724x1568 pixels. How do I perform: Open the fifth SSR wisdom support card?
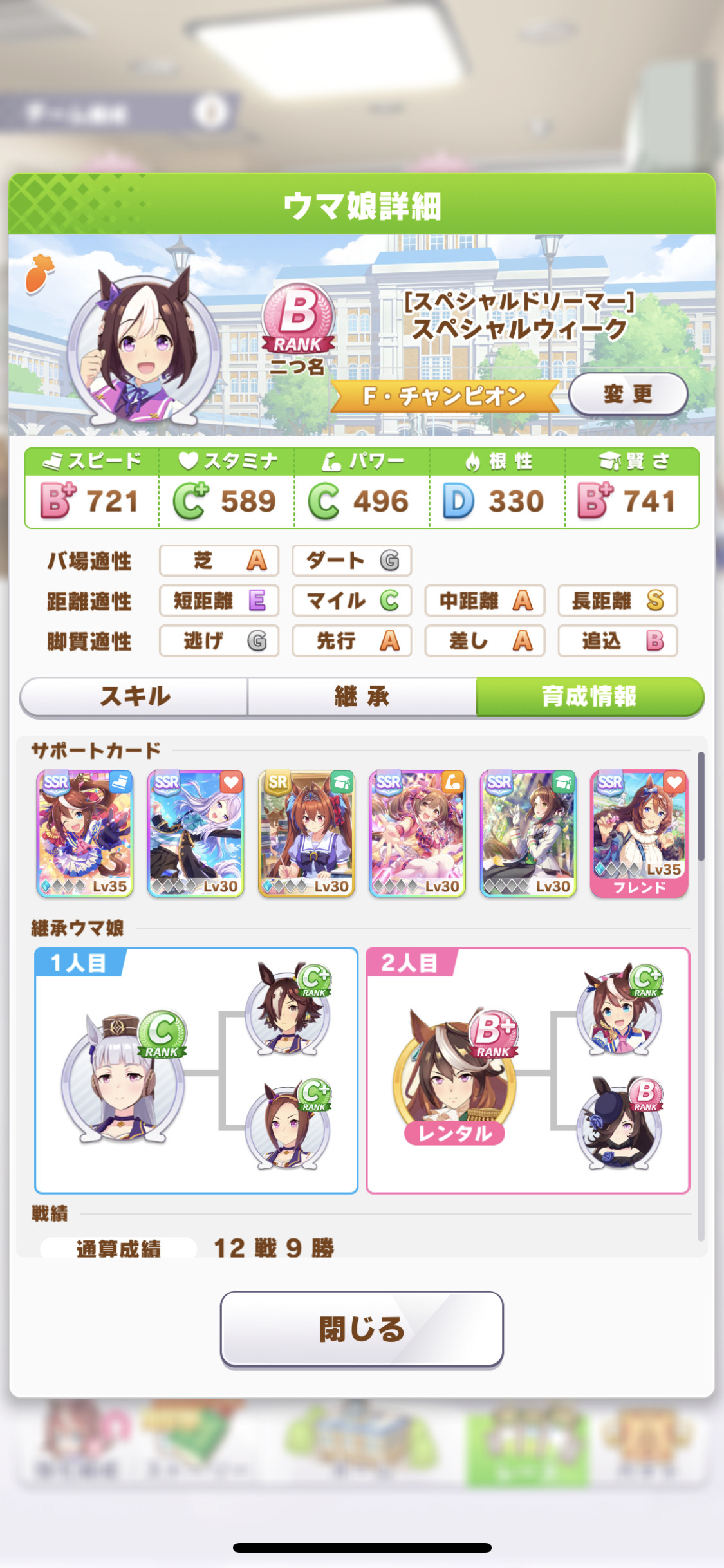click(x=528, y=834)
